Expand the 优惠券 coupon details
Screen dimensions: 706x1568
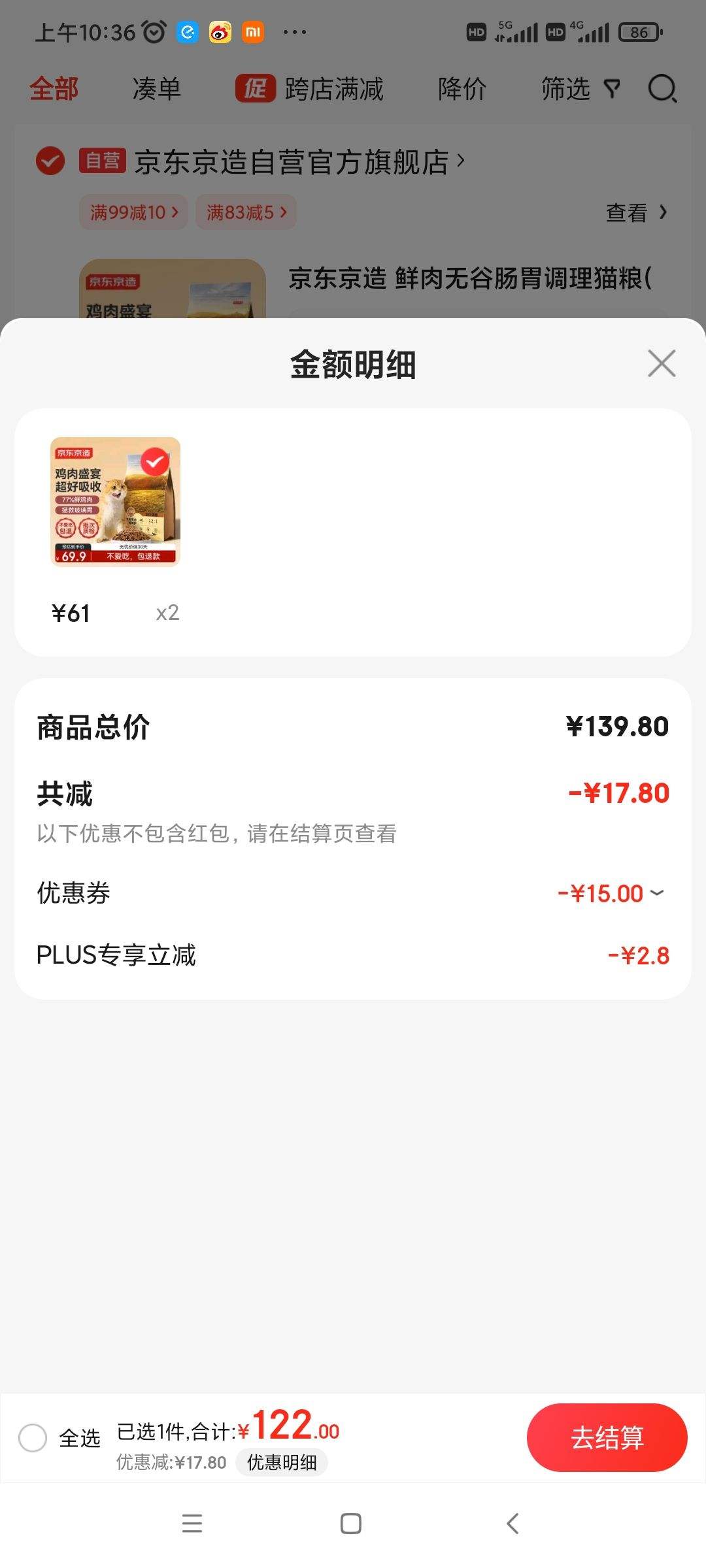(x=656, y=893)
